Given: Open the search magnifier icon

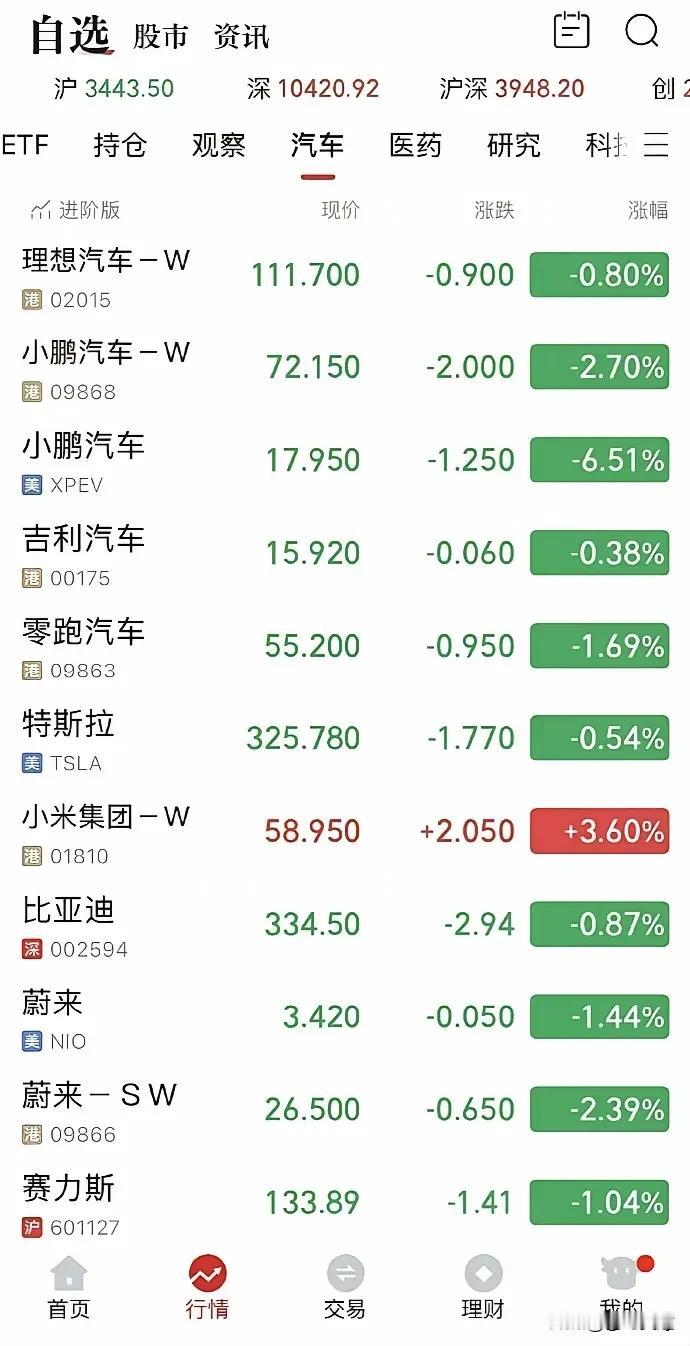Looking at the screenshot, I should click(643, 32).
